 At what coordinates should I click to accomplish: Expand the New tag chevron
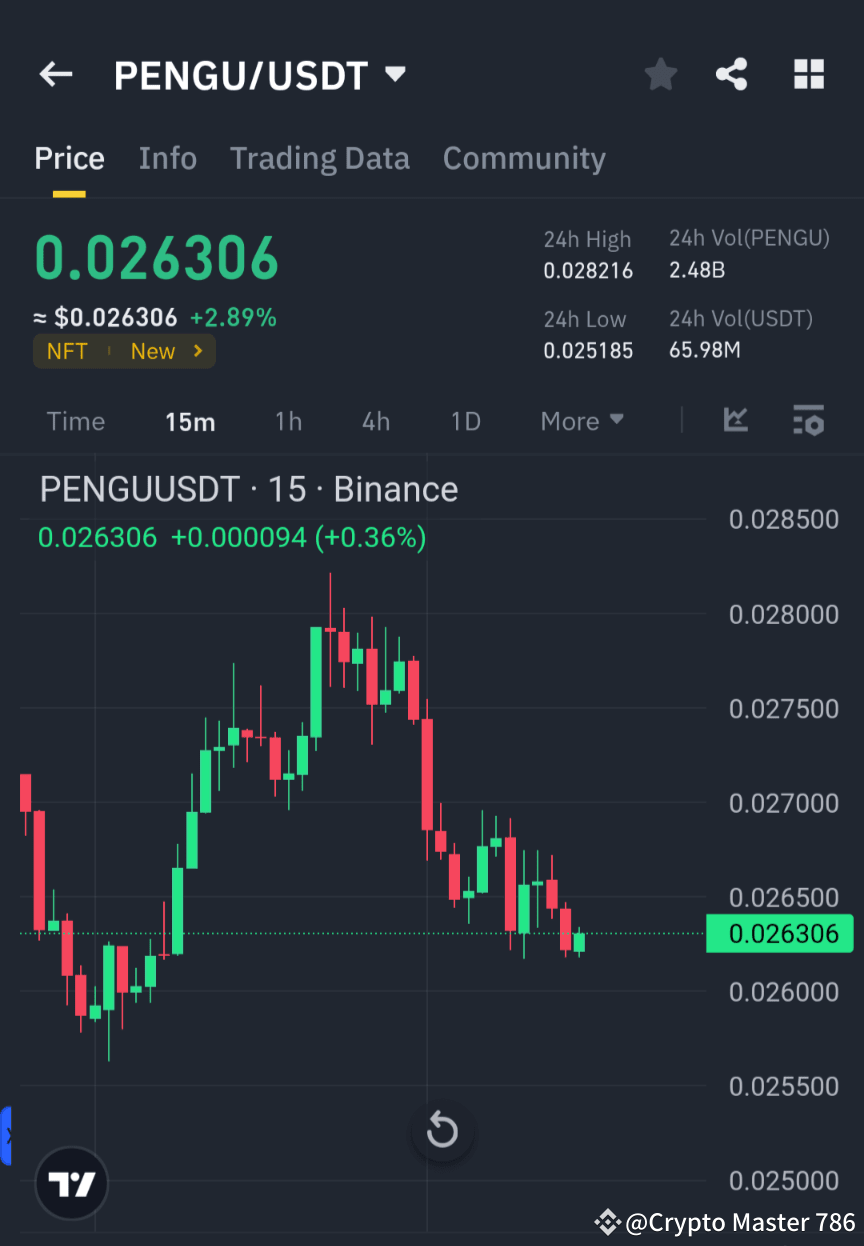[x=196, y=351]
